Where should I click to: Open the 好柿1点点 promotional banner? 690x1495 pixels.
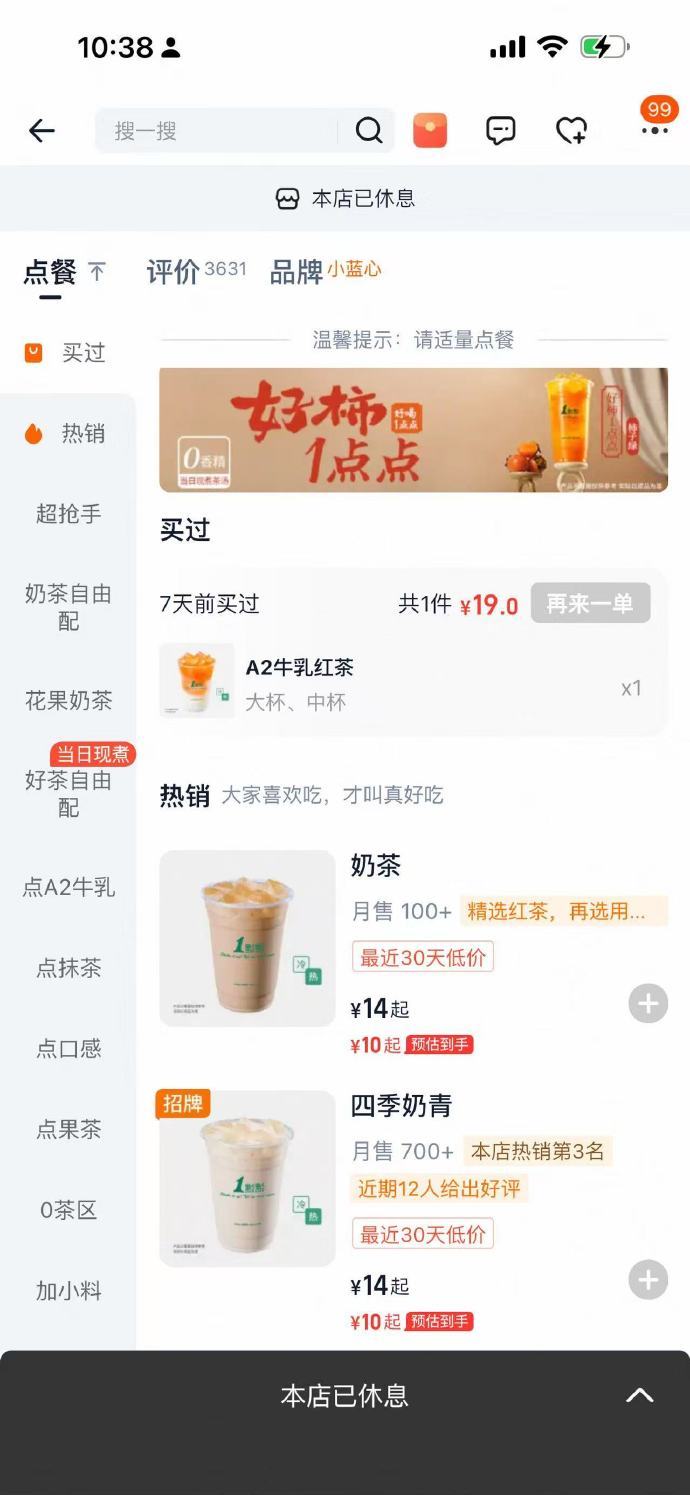413,430
